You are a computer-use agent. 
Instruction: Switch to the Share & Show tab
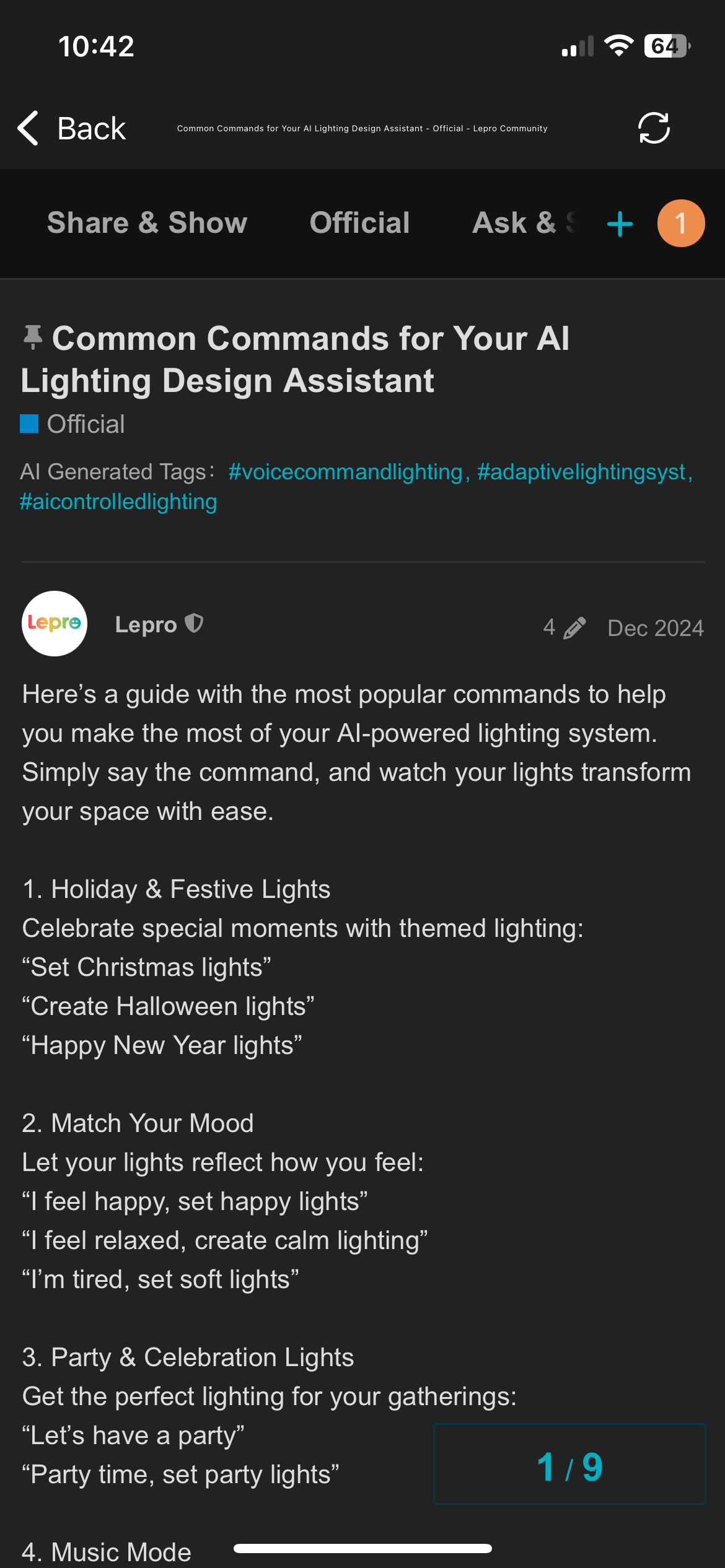(x=147, y=223)
